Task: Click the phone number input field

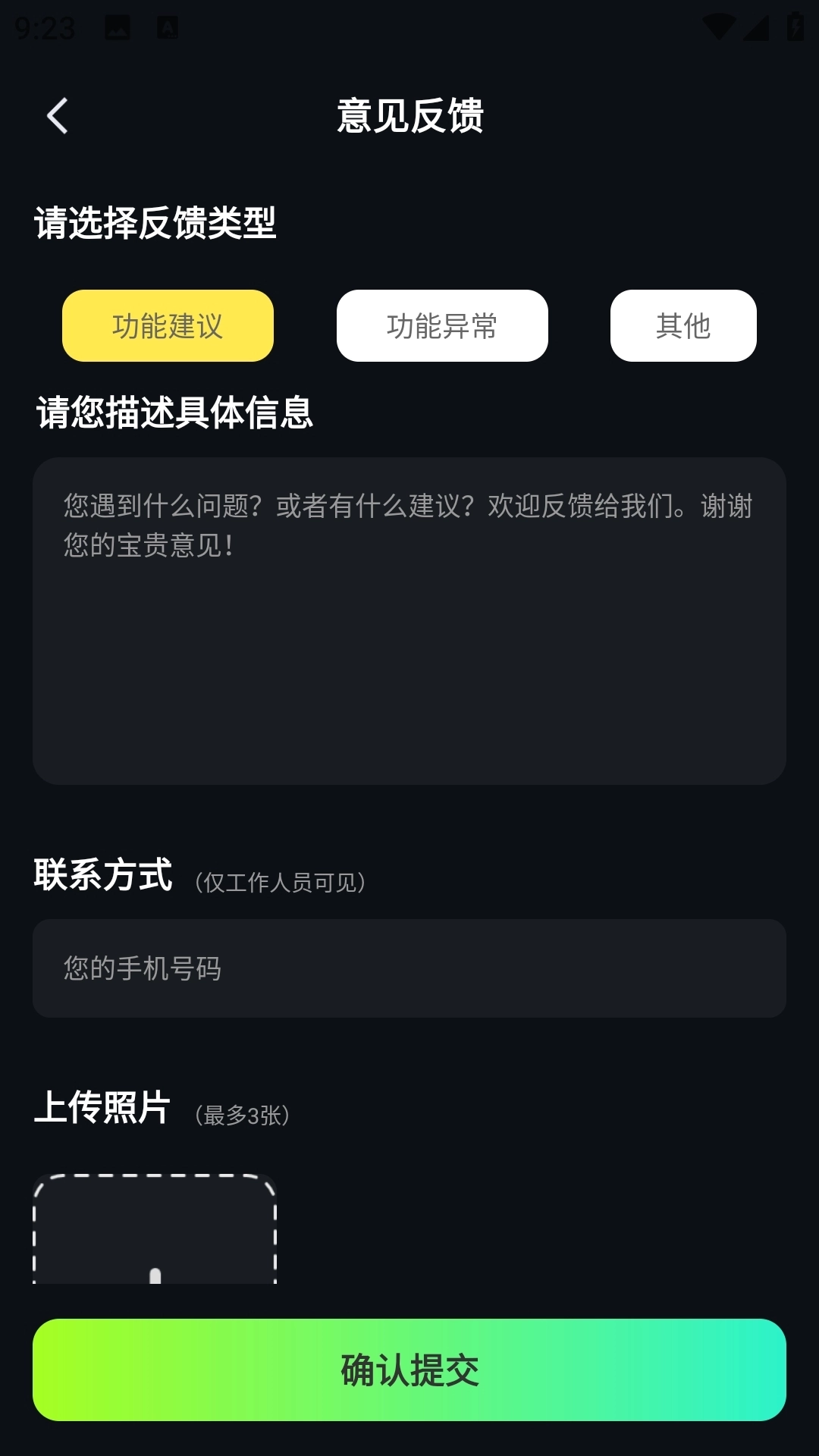Action: click(x=409, y=967)
